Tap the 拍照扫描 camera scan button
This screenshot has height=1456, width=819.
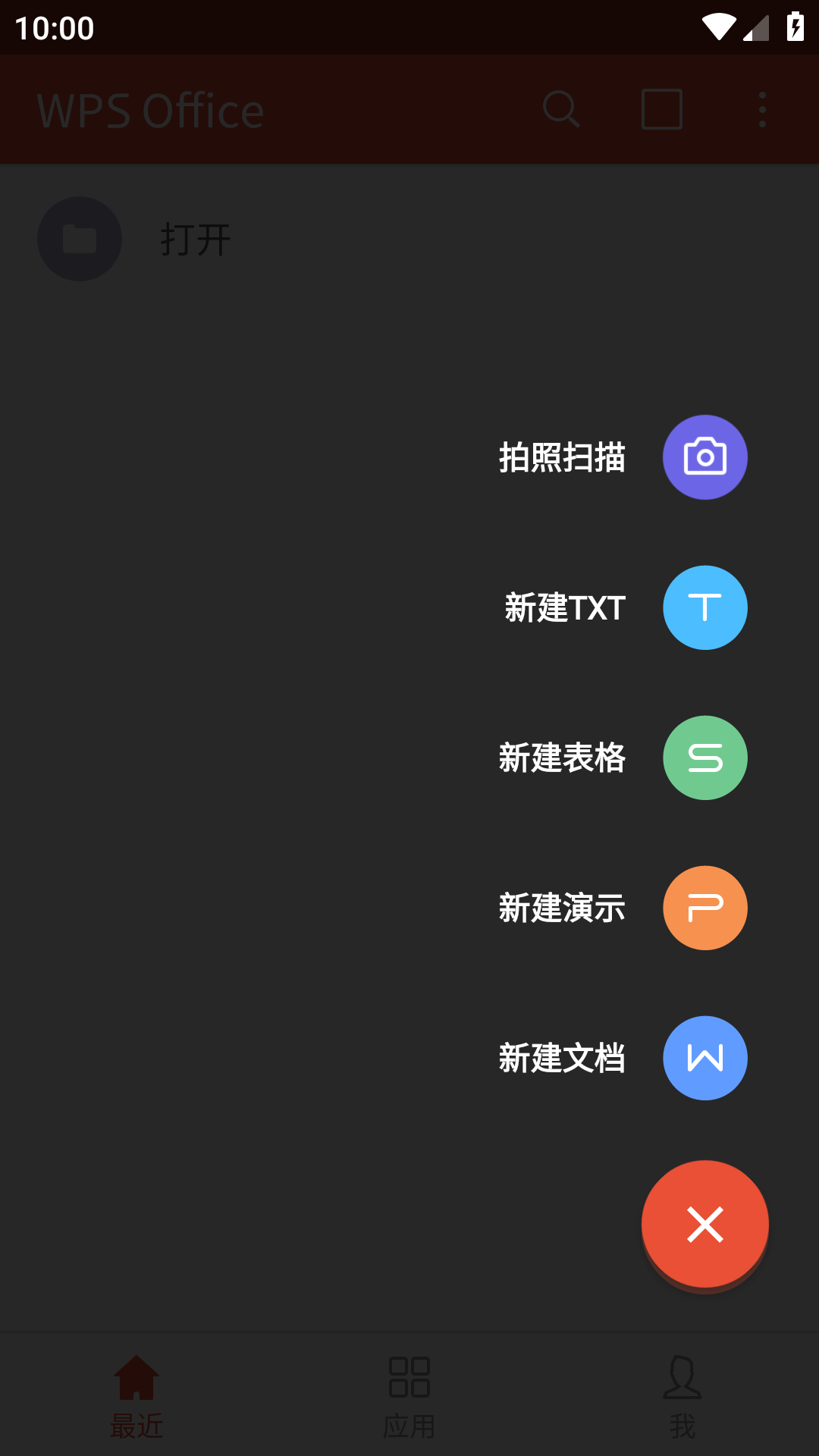point(705,457)
